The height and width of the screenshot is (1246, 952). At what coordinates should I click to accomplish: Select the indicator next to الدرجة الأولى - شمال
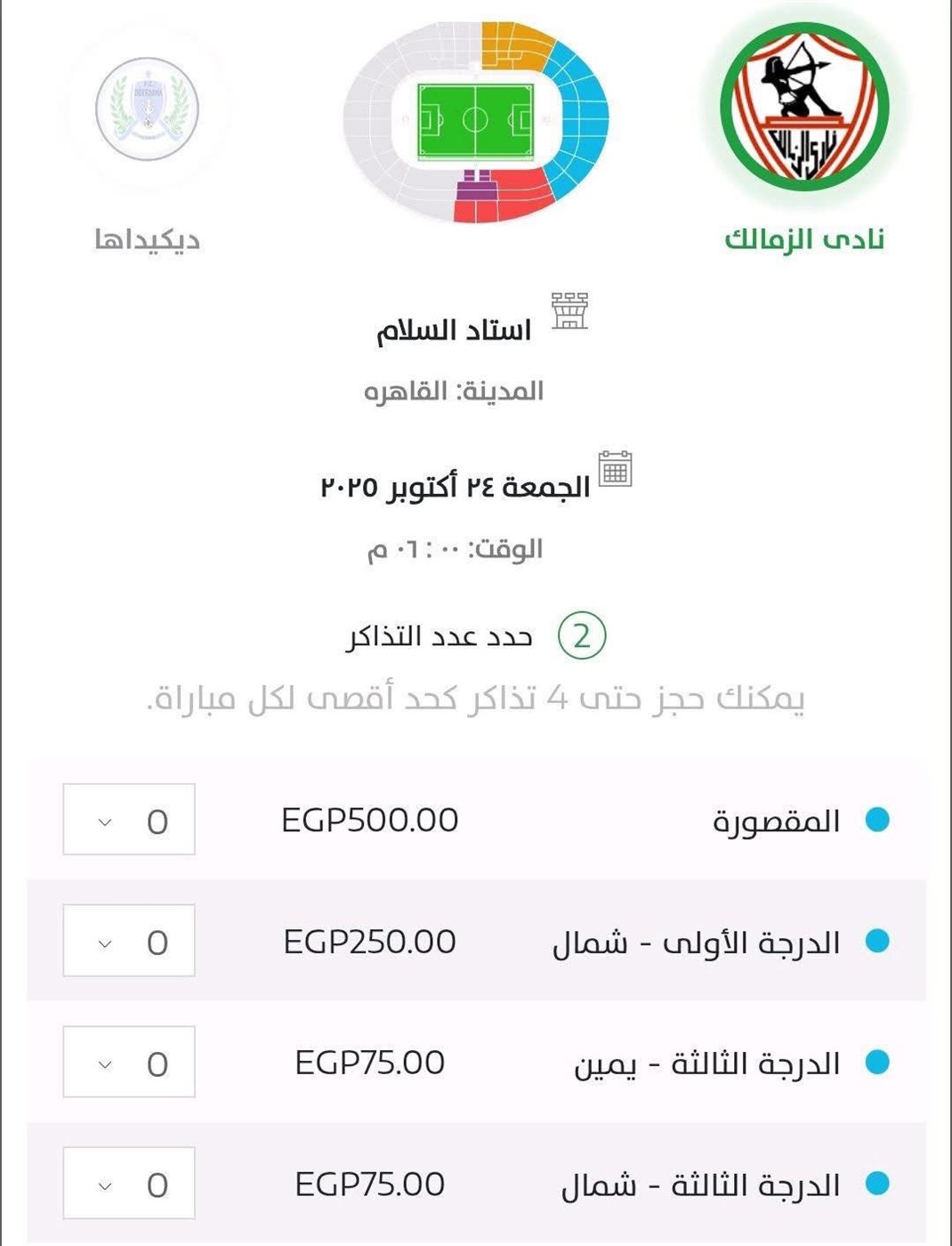(x=876, y=942)
